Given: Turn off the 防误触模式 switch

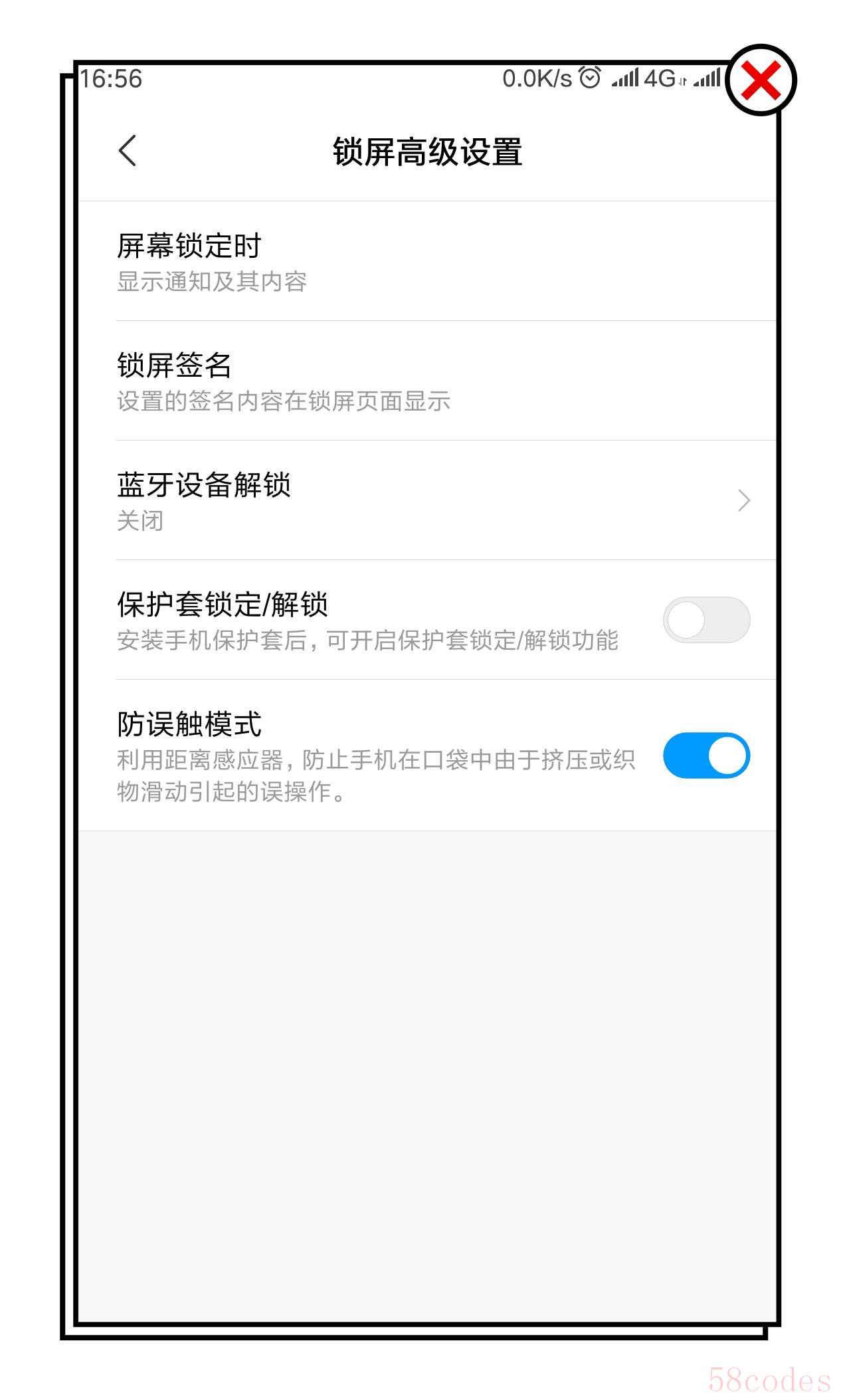Looking at the screenshot, I should (x=705, y=755).
